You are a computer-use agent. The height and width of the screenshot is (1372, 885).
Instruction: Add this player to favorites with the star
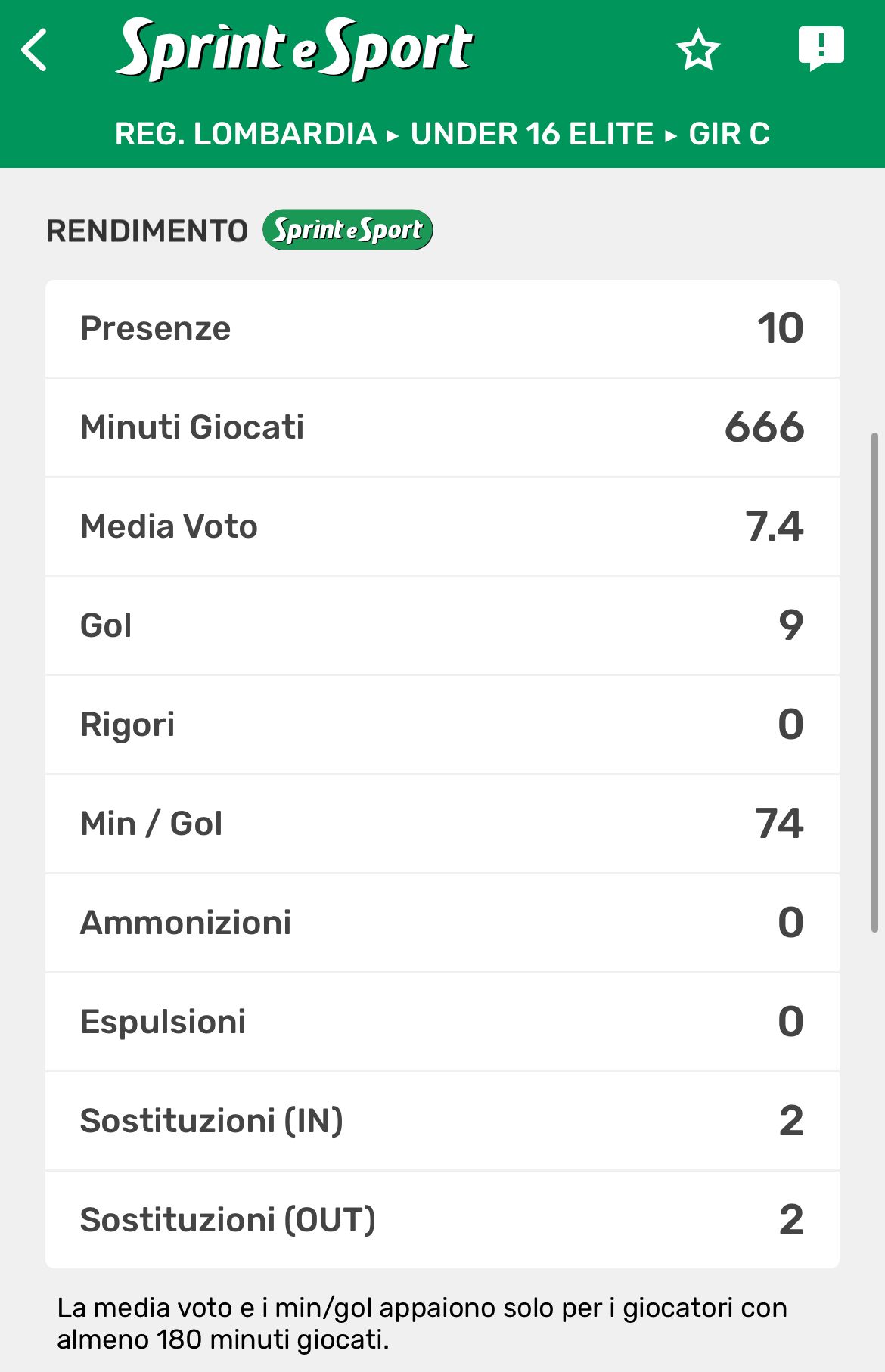(697, 51)
